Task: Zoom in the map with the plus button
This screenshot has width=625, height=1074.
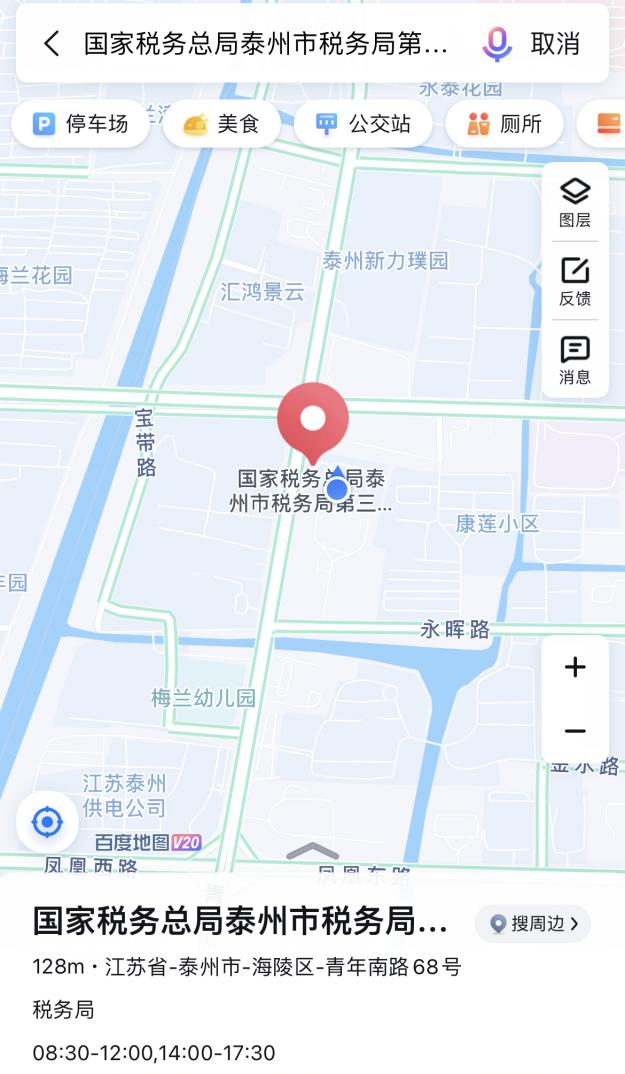Action: tap(575, 667)
